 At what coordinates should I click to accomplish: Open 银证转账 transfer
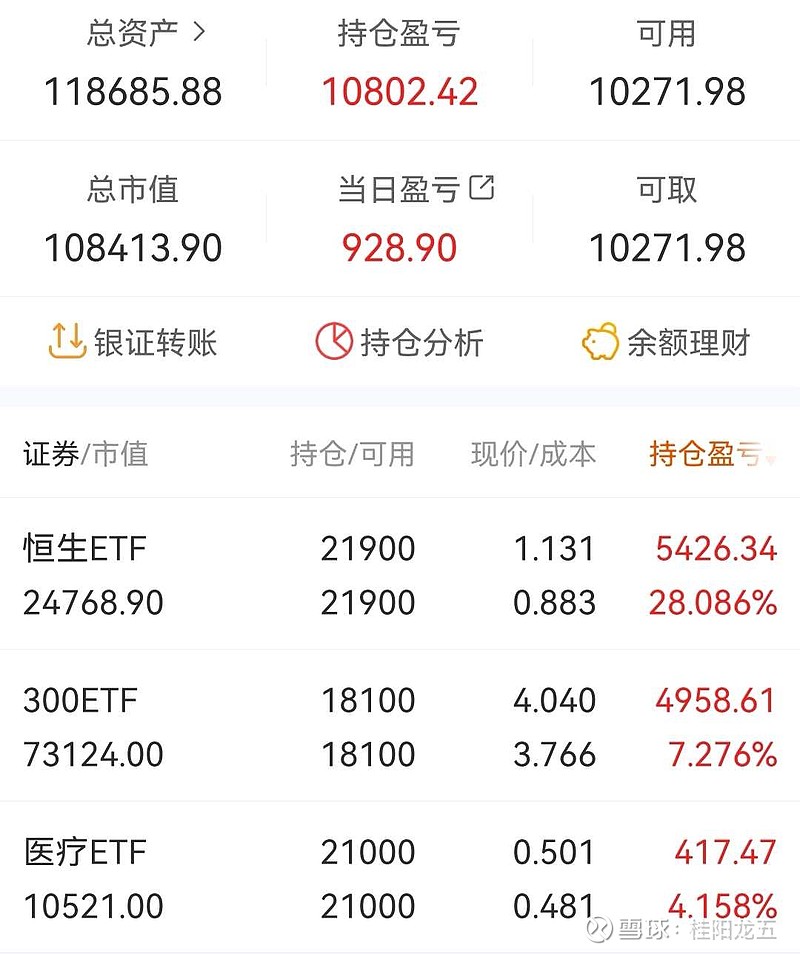(133, 341)
